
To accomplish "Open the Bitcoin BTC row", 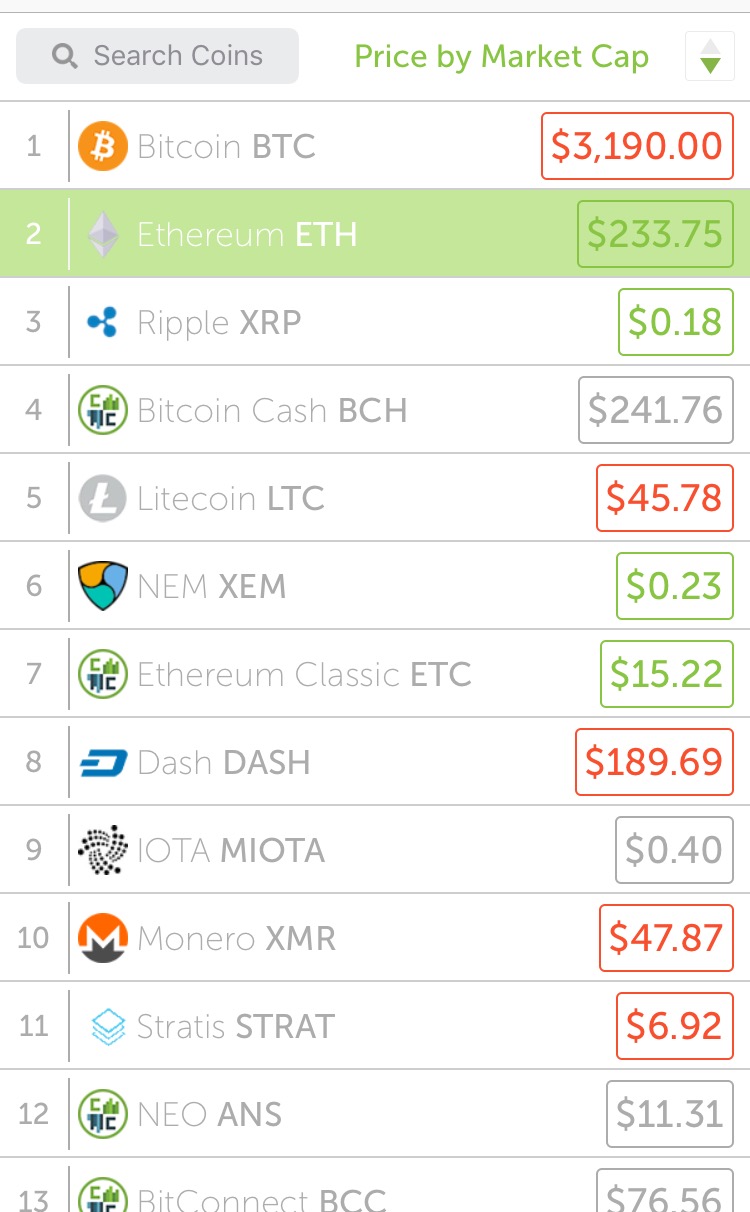I will click(x=375, y=146).
